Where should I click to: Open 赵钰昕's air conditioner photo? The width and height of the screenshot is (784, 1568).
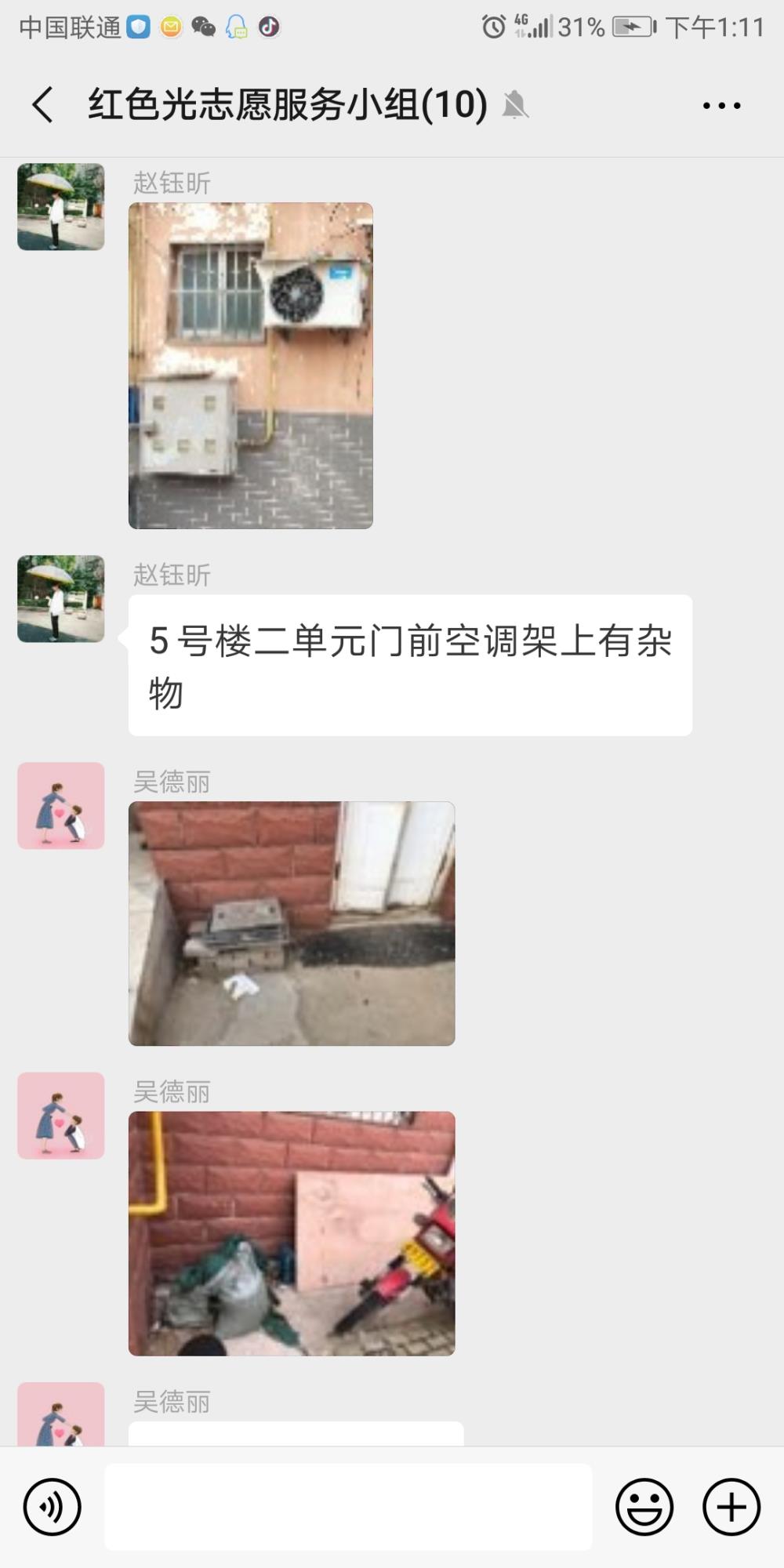[251, 365]
